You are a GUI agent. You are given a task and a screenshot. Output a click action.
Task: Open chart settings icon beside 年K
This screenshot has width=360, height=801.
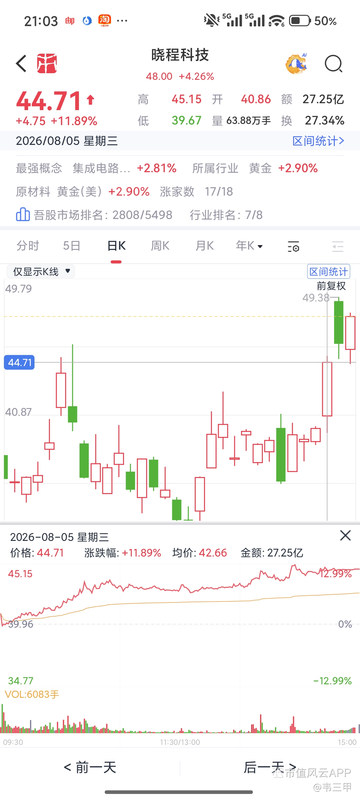tap(294, 247)
